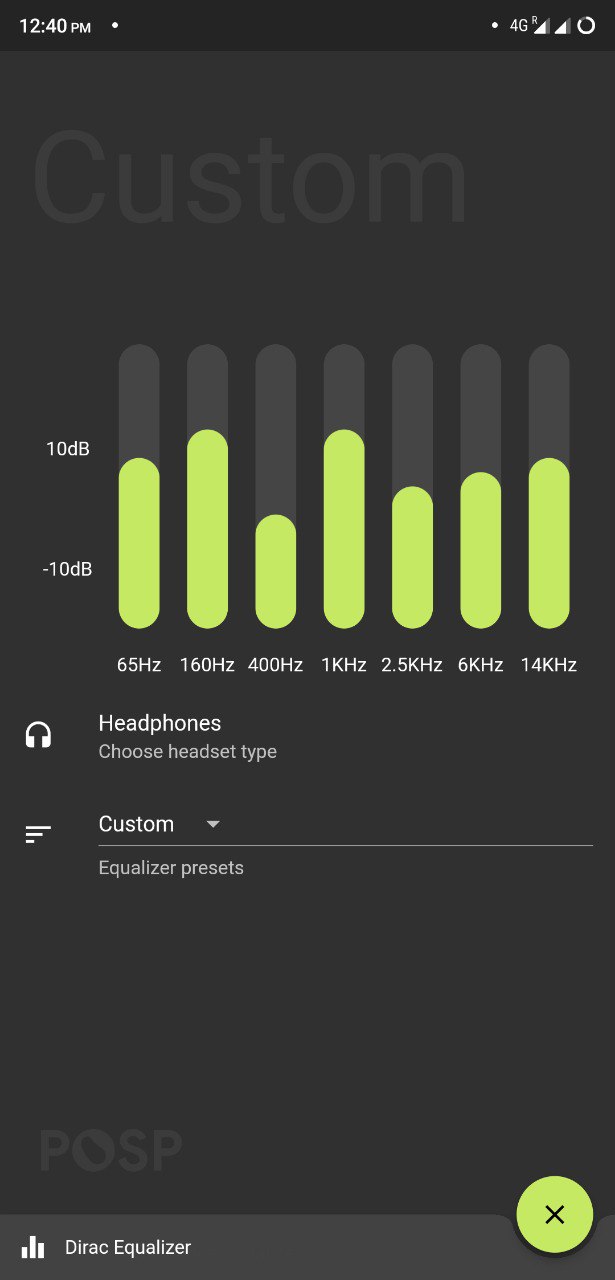This screenshot has height=1280, width=615.
Task: Open Headphones to choose headset type
Action: tap(307, 736)
